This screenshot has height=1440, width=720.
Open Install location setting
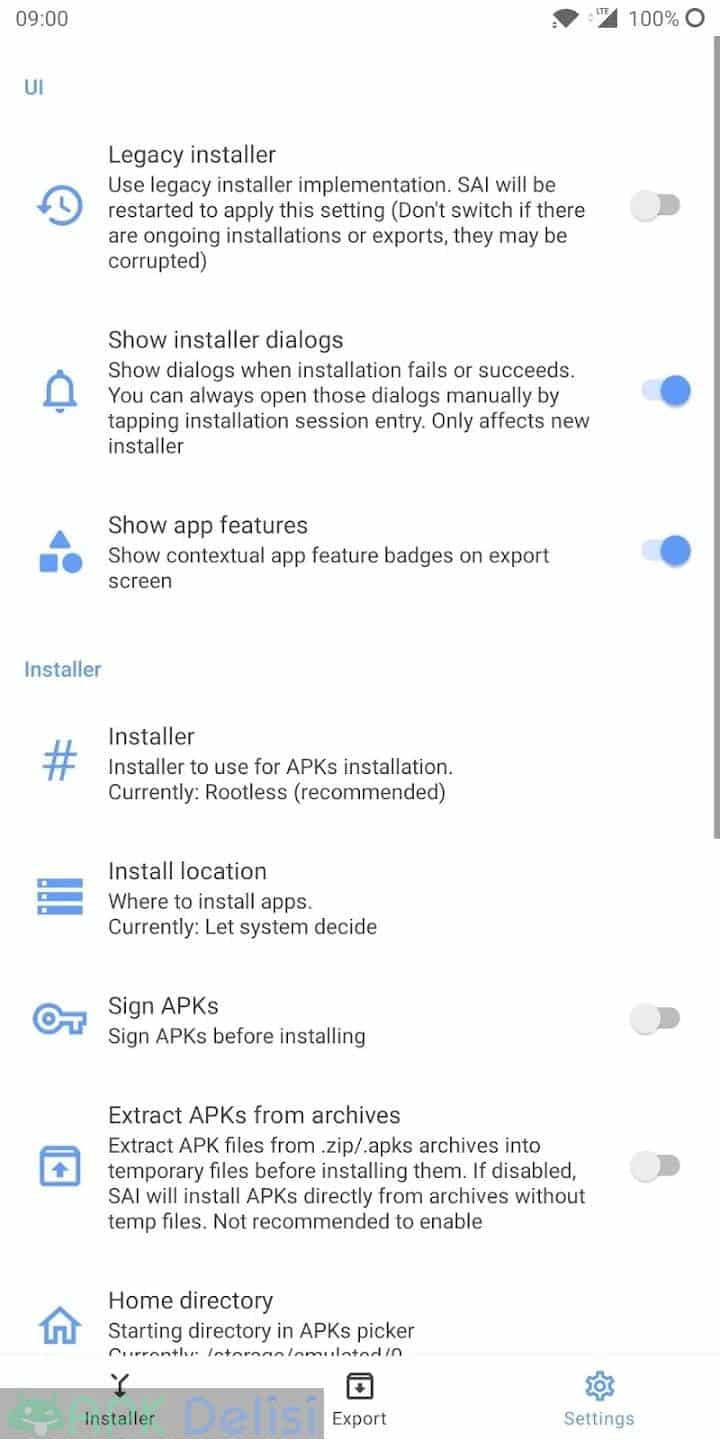tap(360, 899)
